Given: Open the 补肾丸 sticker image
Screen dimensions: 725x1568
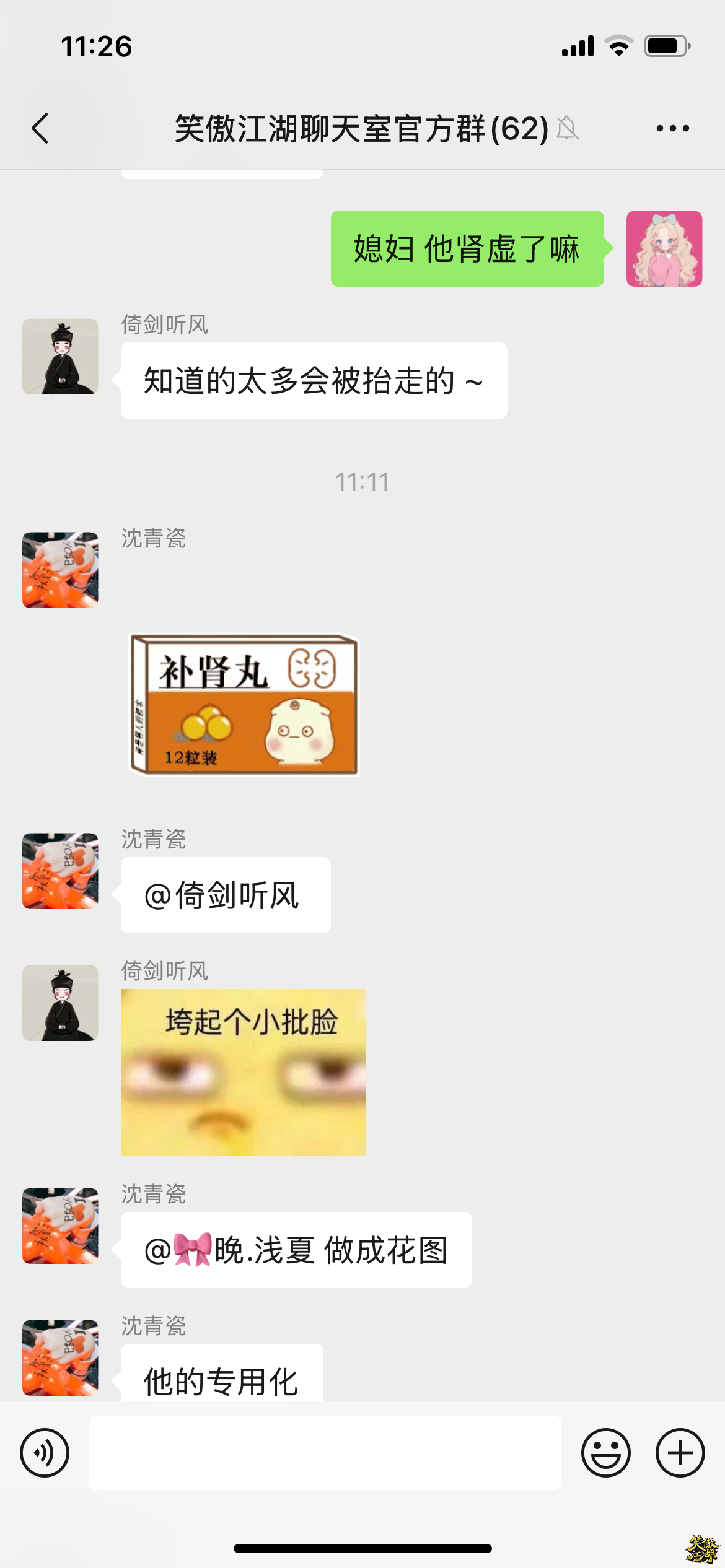Looking at the screenshot, I should pos(244,705).
